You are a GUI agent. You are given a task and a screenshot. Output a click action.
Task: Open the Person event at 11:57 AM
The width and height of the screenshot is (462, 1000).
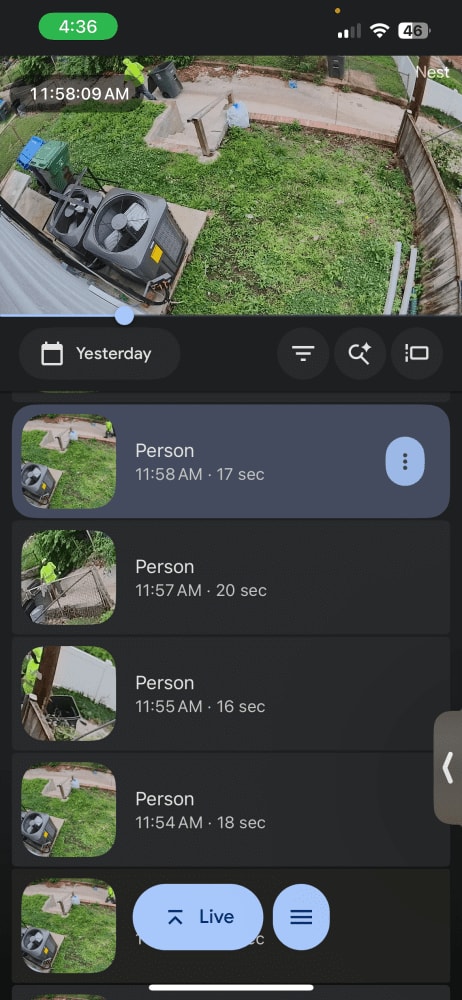231,577
